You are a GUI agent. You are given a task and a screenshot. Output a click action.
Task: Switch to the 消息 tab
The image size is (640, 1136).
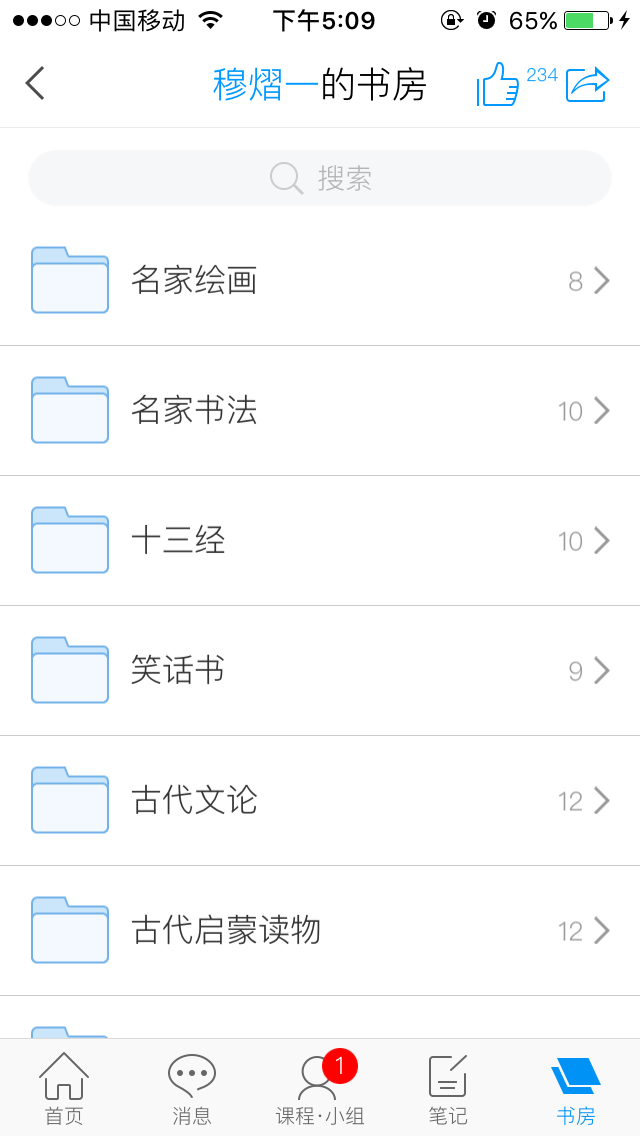click(191, 1089)
